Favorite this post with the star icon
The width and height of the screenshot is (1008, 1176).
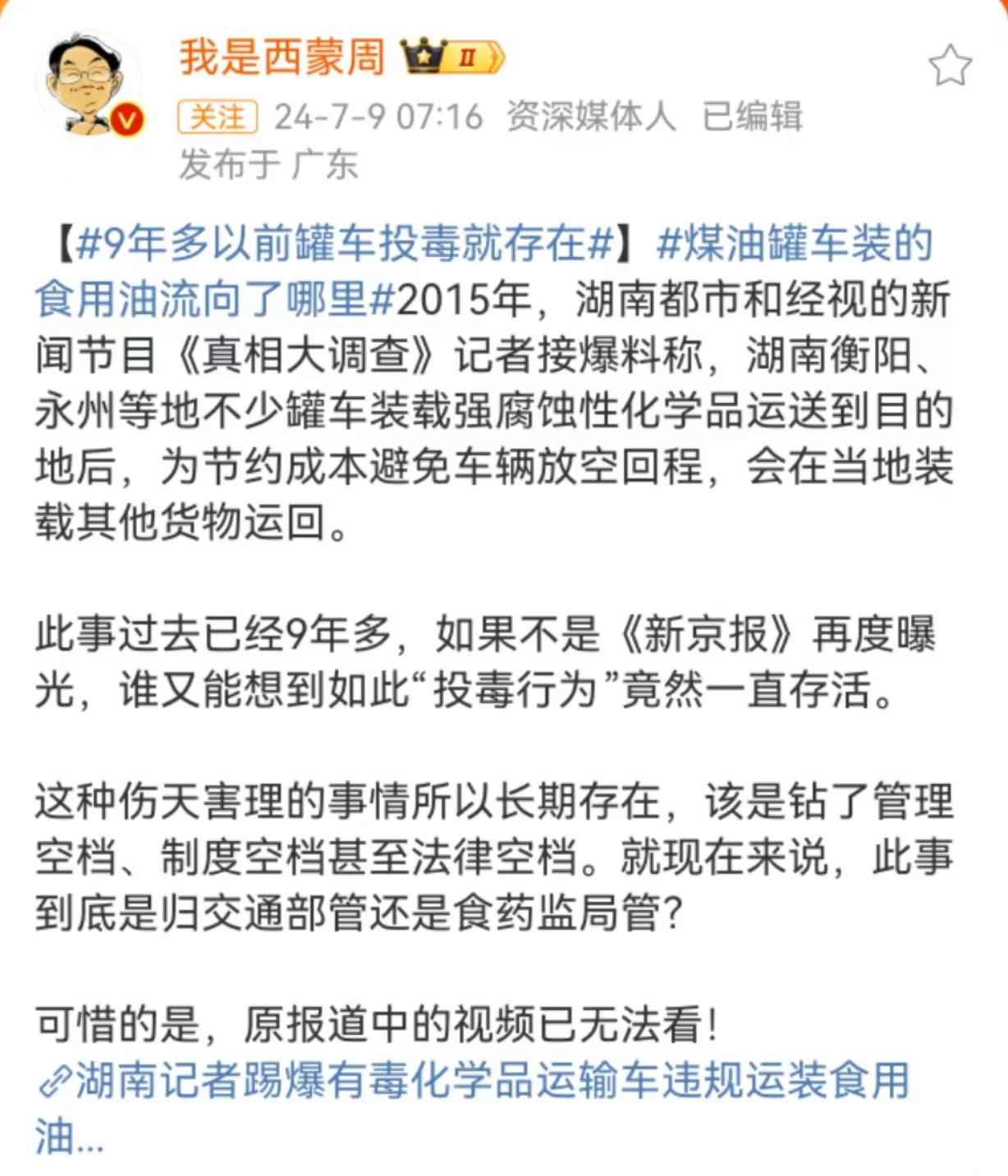pos(950,66)
